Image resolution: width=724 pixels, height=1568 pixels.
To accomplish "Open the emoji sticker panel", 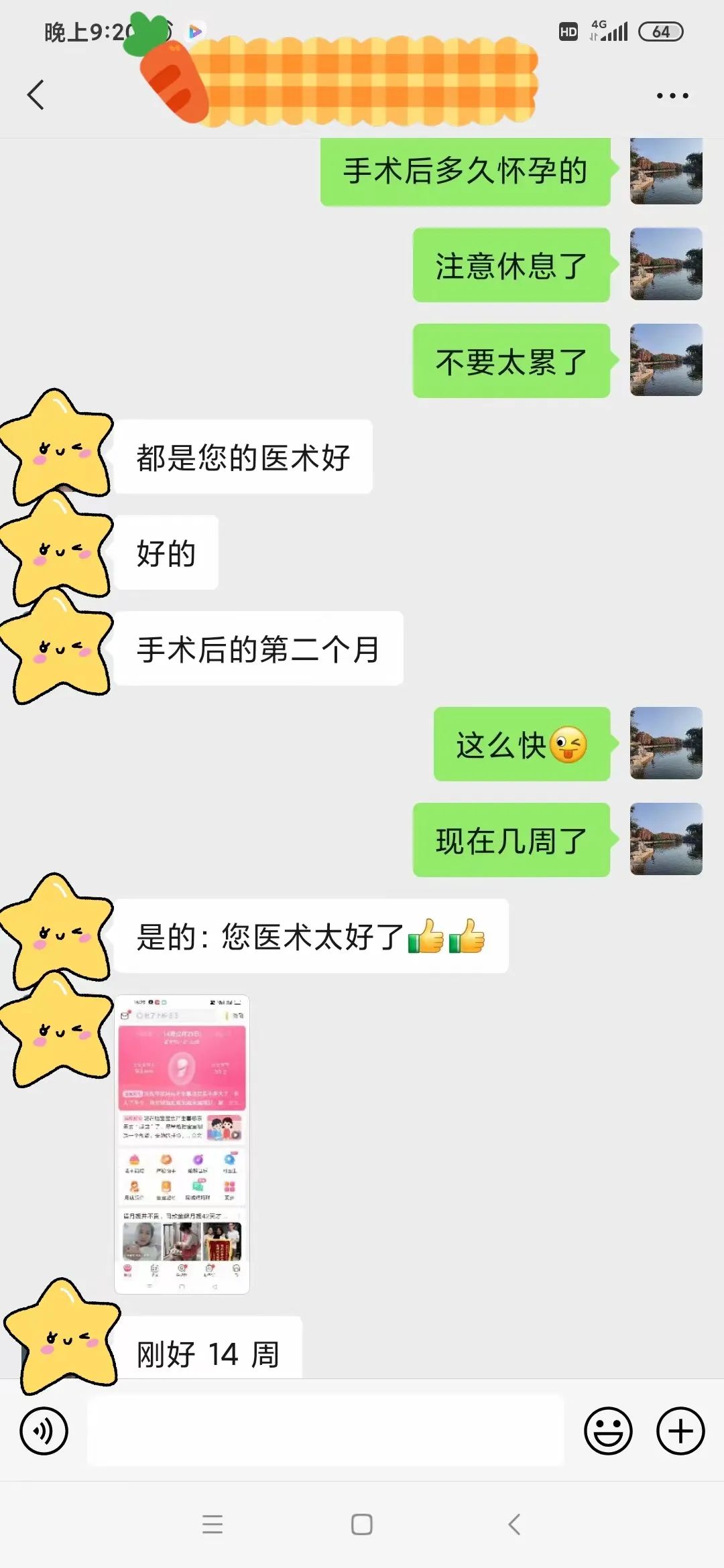I will click(608, 1431).
